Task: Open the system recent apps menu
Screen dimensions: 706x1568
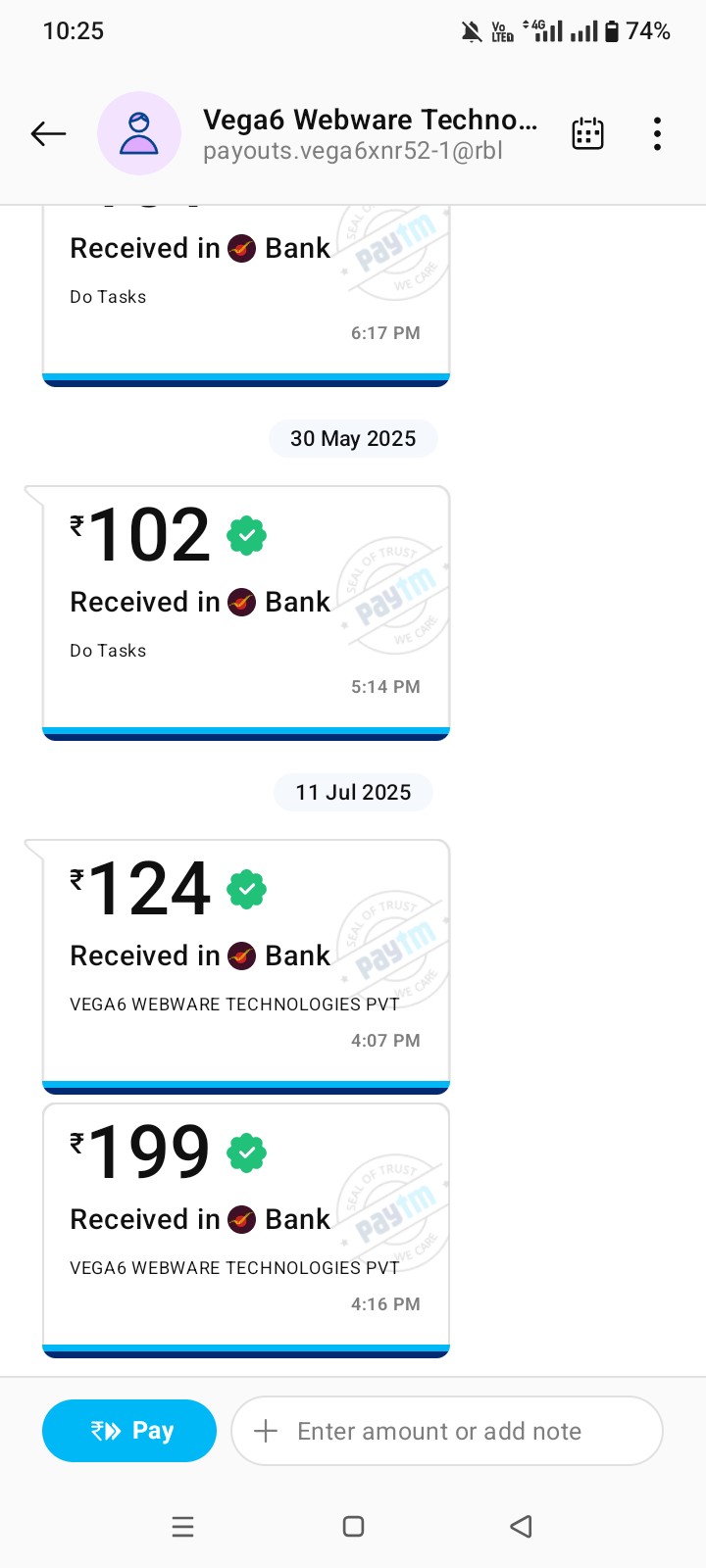Action: (x=182, y=1526)
